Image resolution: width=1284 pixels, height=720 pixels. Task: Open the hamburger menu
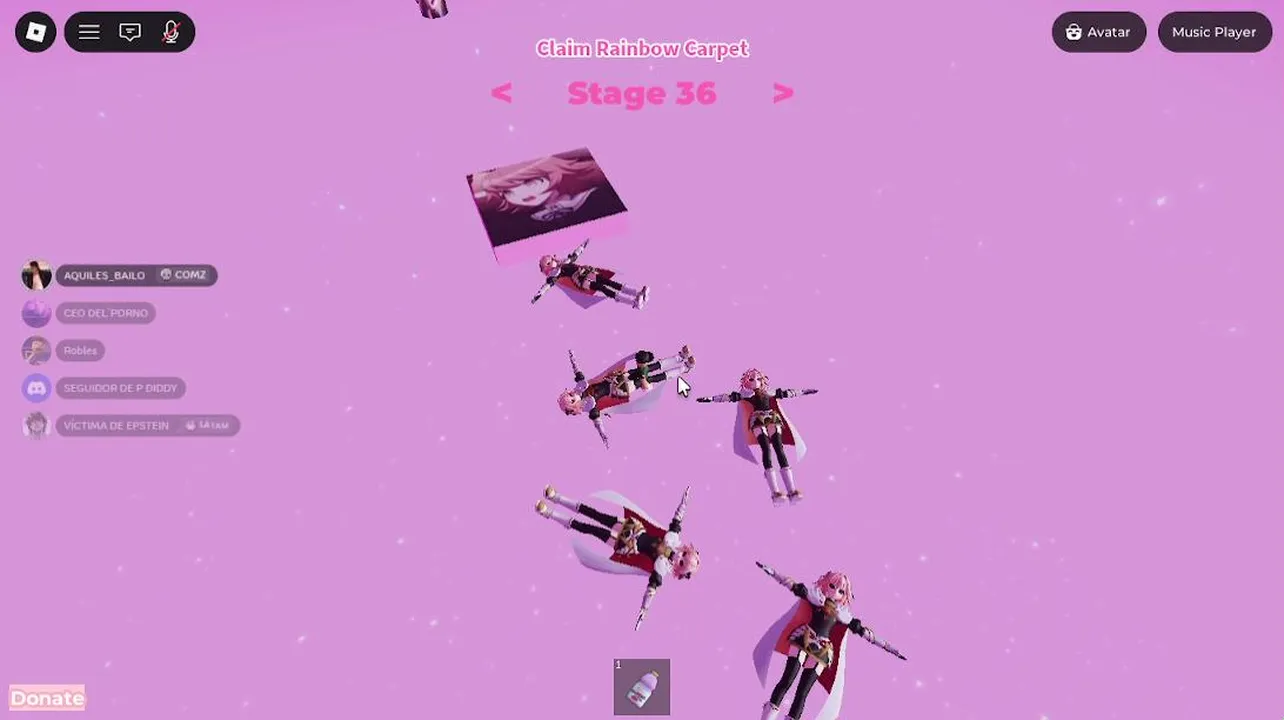pyautogui.click(x=89, y=32)
